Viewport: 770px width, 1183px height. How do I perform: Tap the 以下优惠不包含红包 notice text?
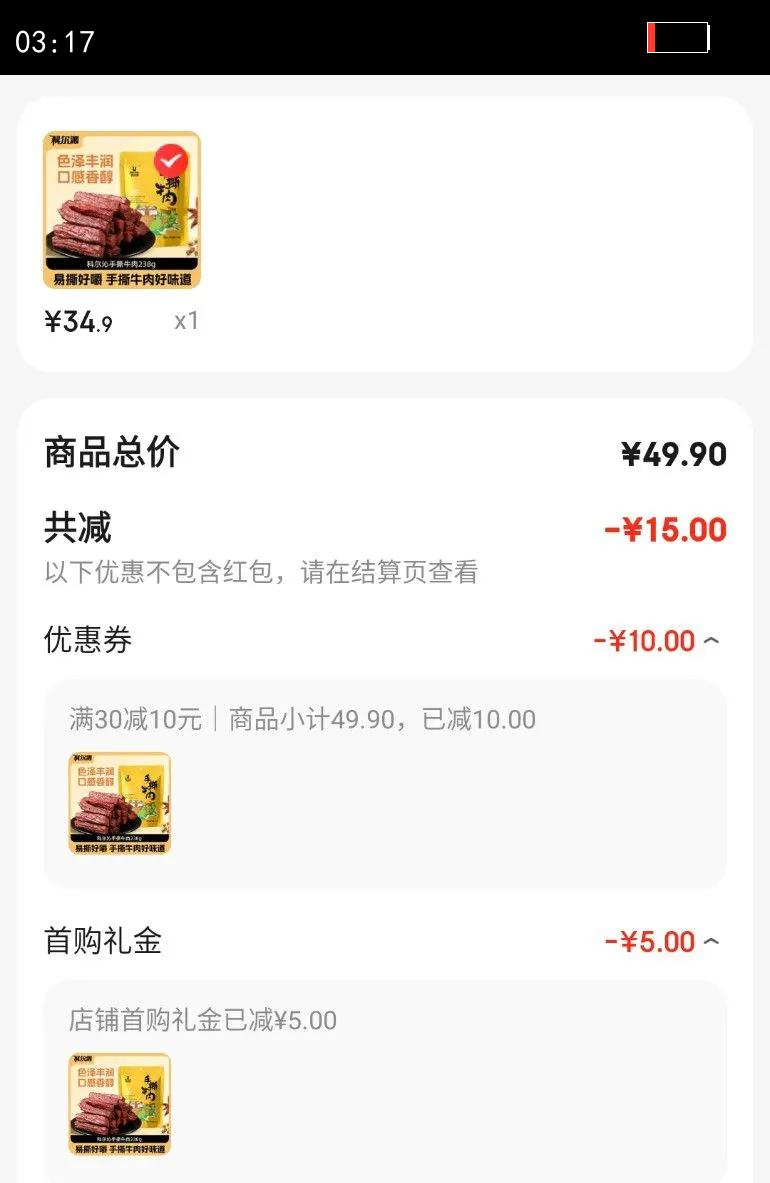pyautogui.click(x=262, y=572)
